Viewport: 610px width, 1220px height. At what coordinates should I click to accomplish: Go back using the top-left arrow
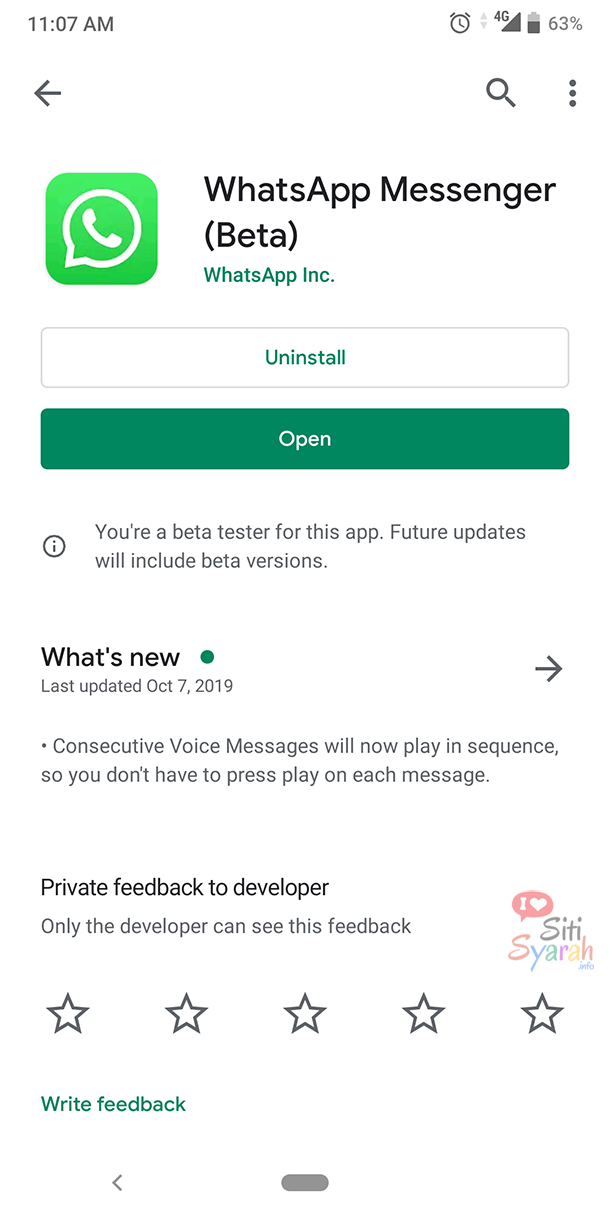[48, 93]
